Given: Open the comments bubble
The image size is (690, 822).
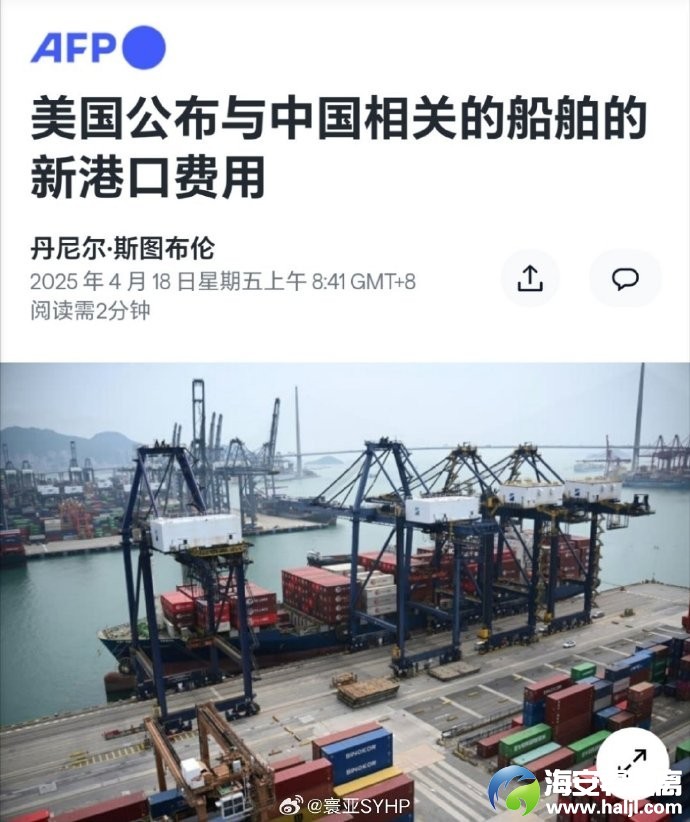Looking at the screenshot, I should point(625,279).
